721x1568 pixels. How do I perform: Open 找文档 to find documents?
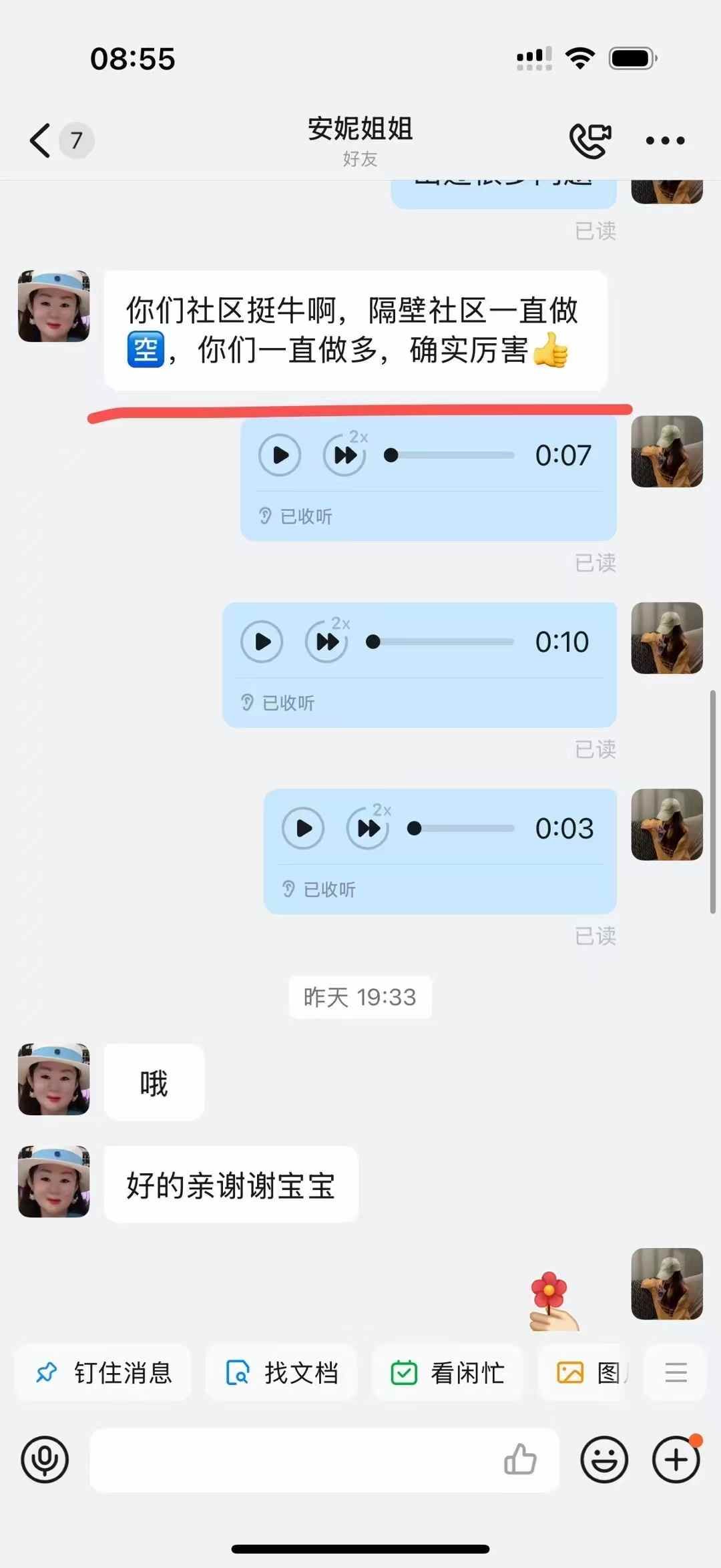(x=282, y=1373)
